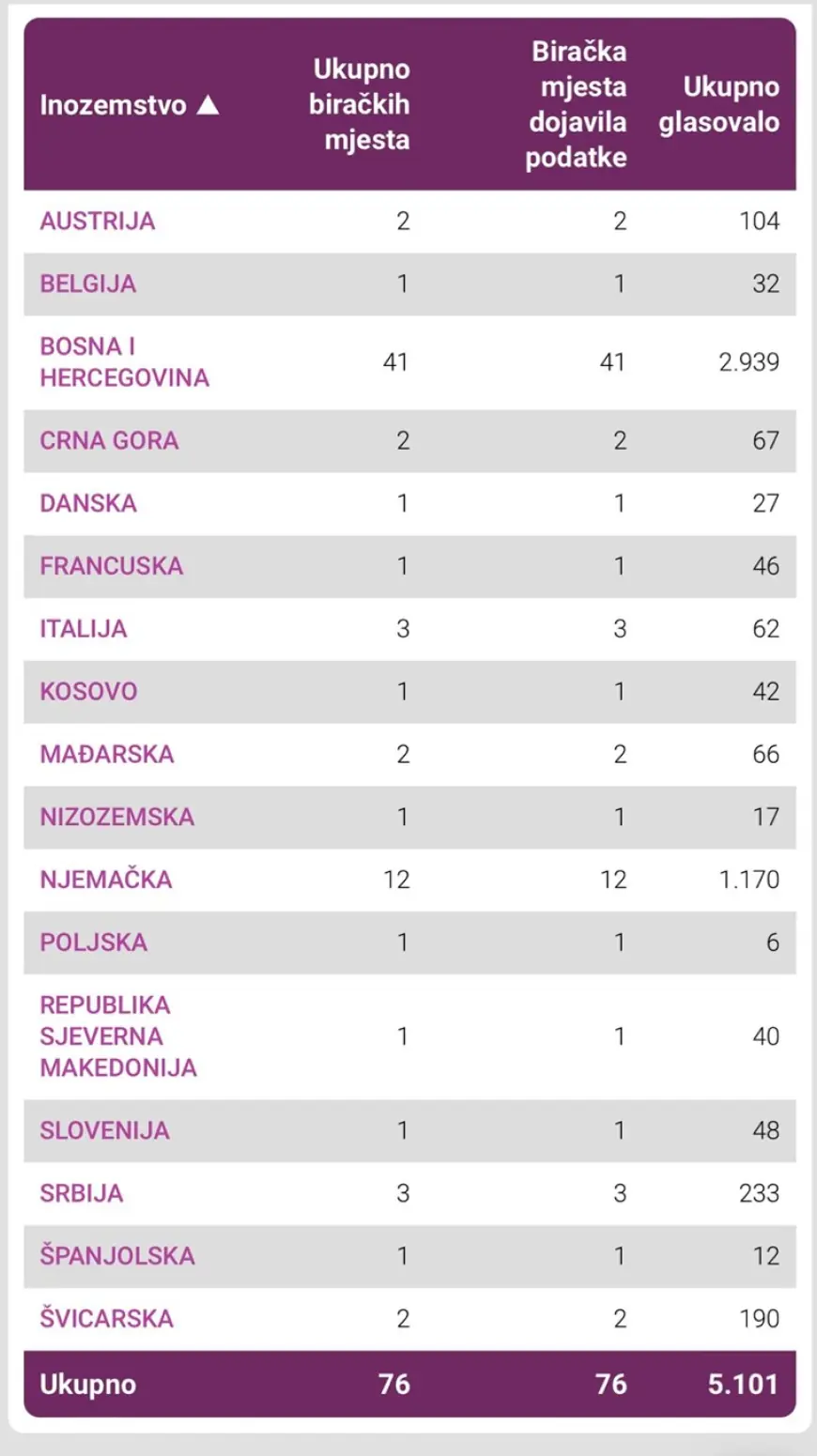817x1456 pixels.
Task: Open REPUBLIKA SJEVERNA MAKEDONIJA results
Action: coord(118,1036)
